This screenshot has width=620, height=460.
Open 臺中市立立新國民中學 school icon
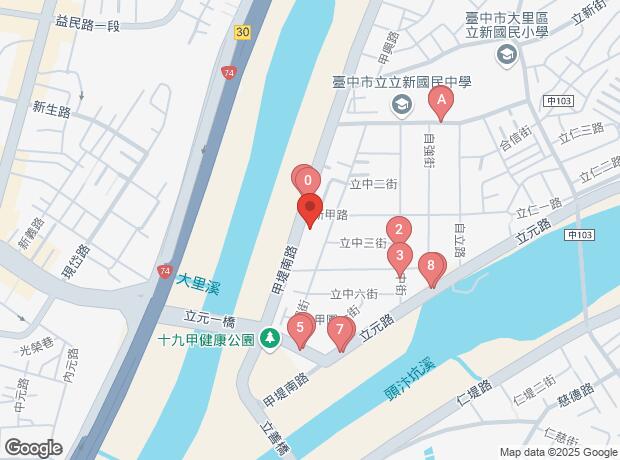[x=401, y=105]
